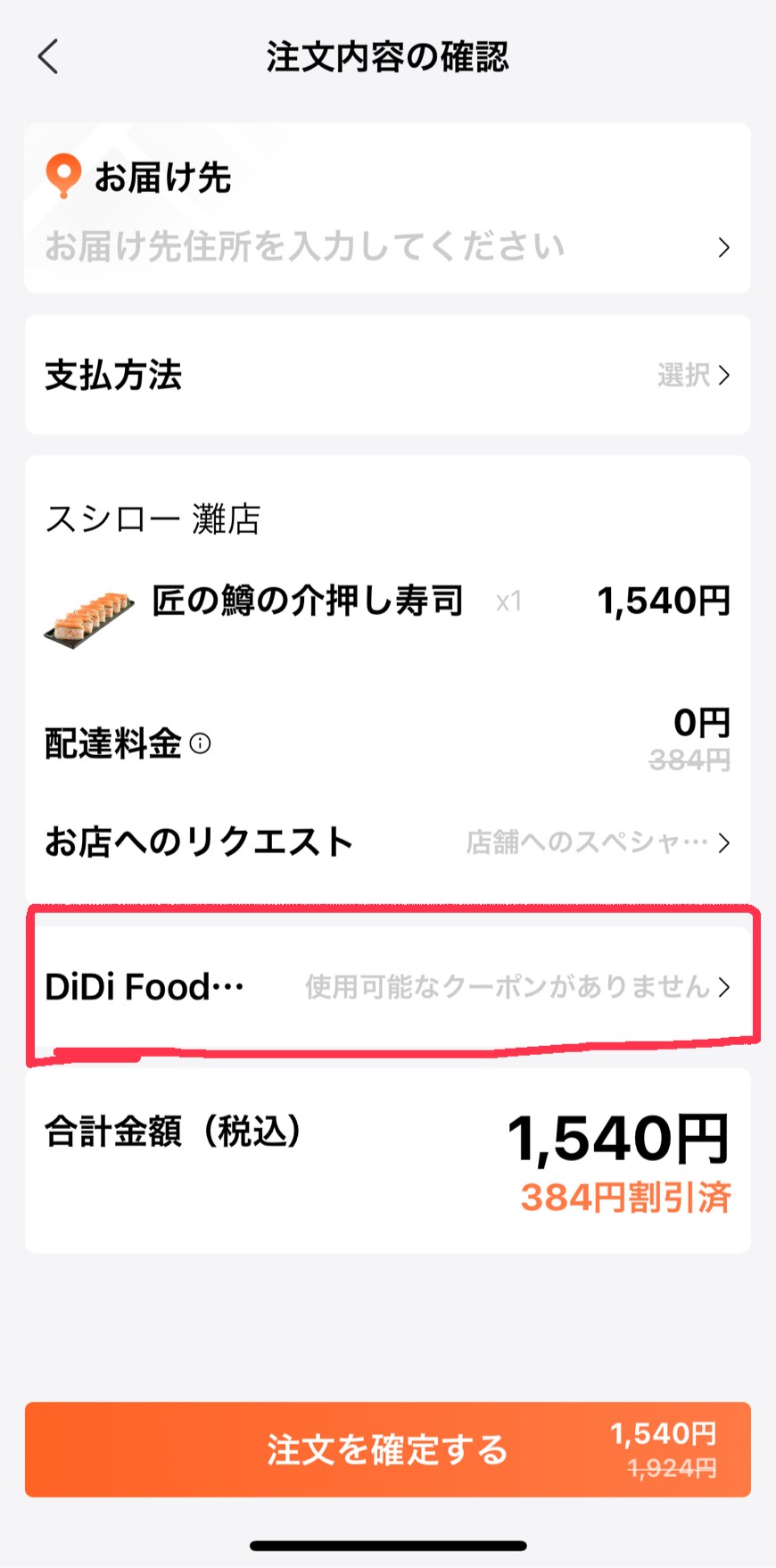Tap the chevron on the address row
This screenshot has width=776, height=1568.
[724, 247]
